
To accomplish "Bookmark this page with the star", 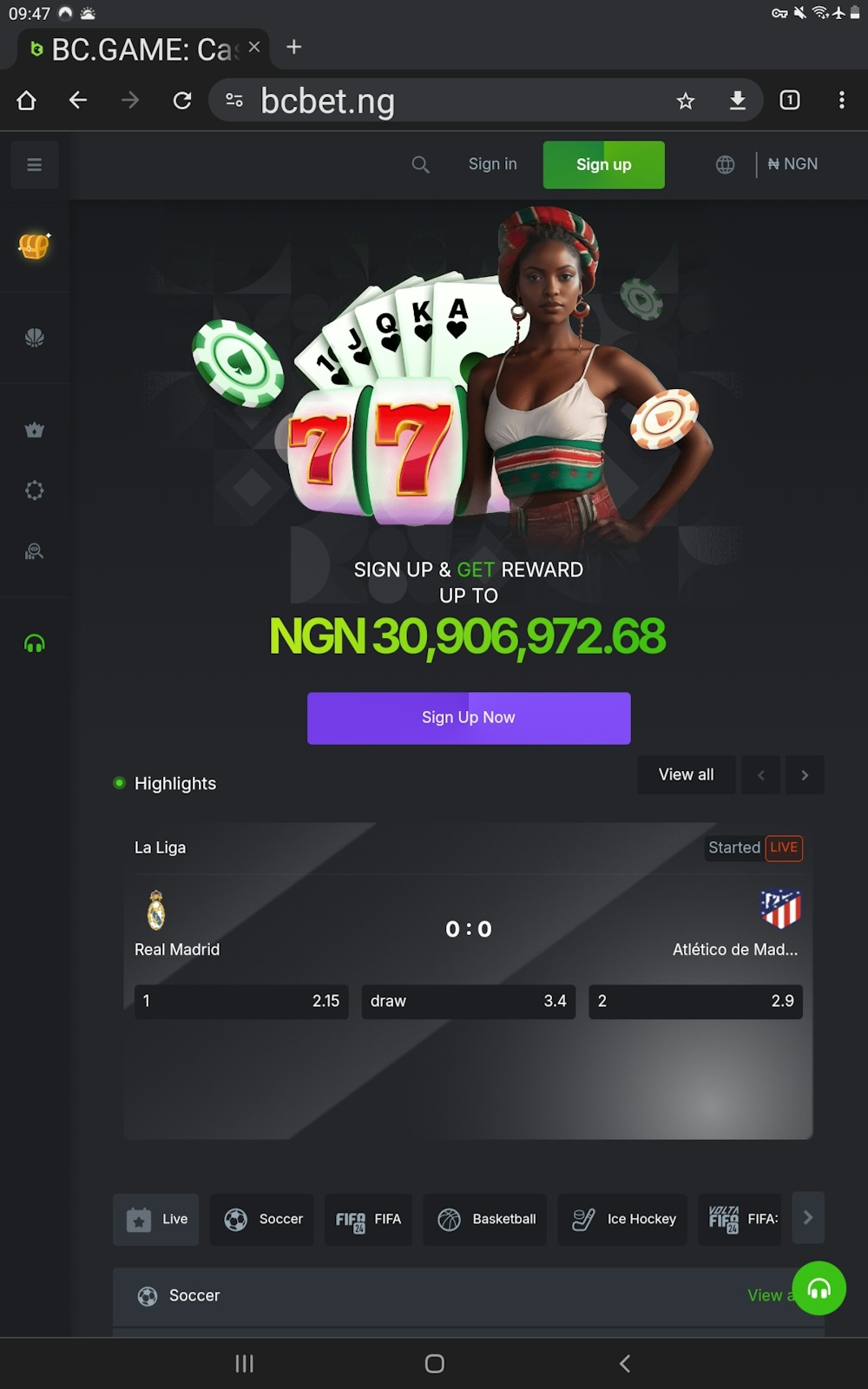I will click(686, 102).
